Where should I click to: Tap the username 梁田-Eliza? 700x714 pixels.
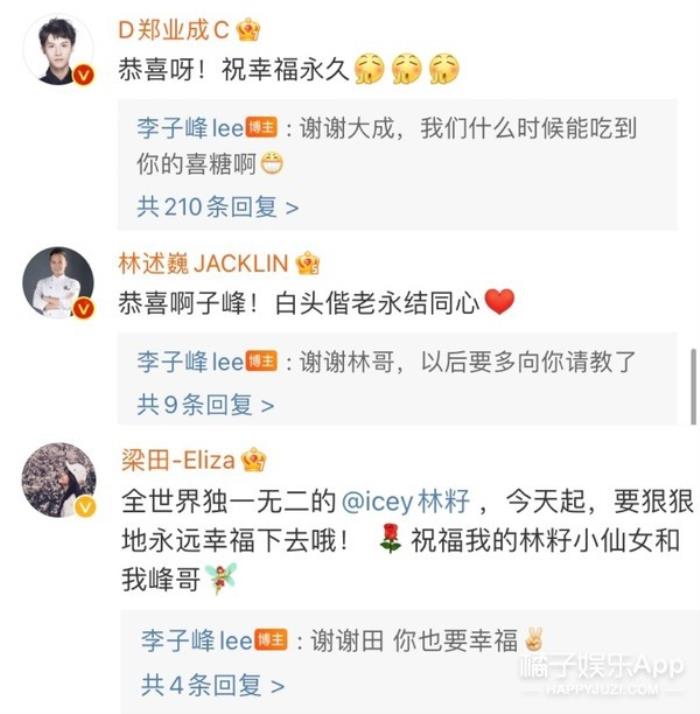[178, 461]
